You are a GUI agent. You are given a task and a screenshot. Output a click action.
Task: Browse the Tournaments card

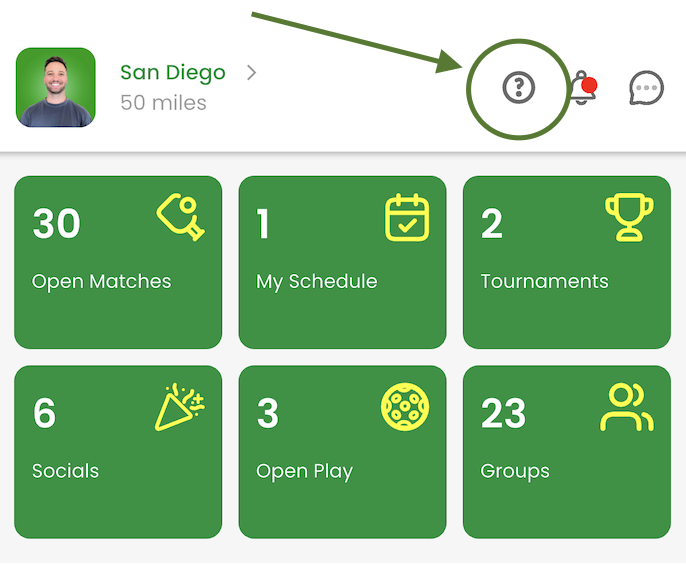pyautogui.click(x=566, y=262)
